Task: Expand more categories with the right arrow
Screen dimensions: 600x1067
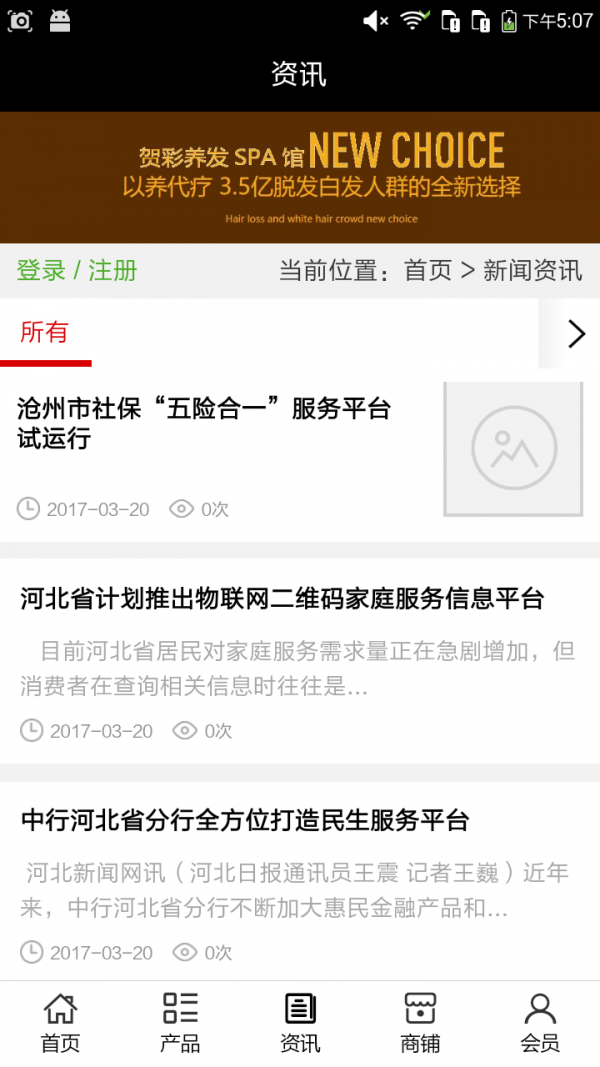Action: pos(575,334)
